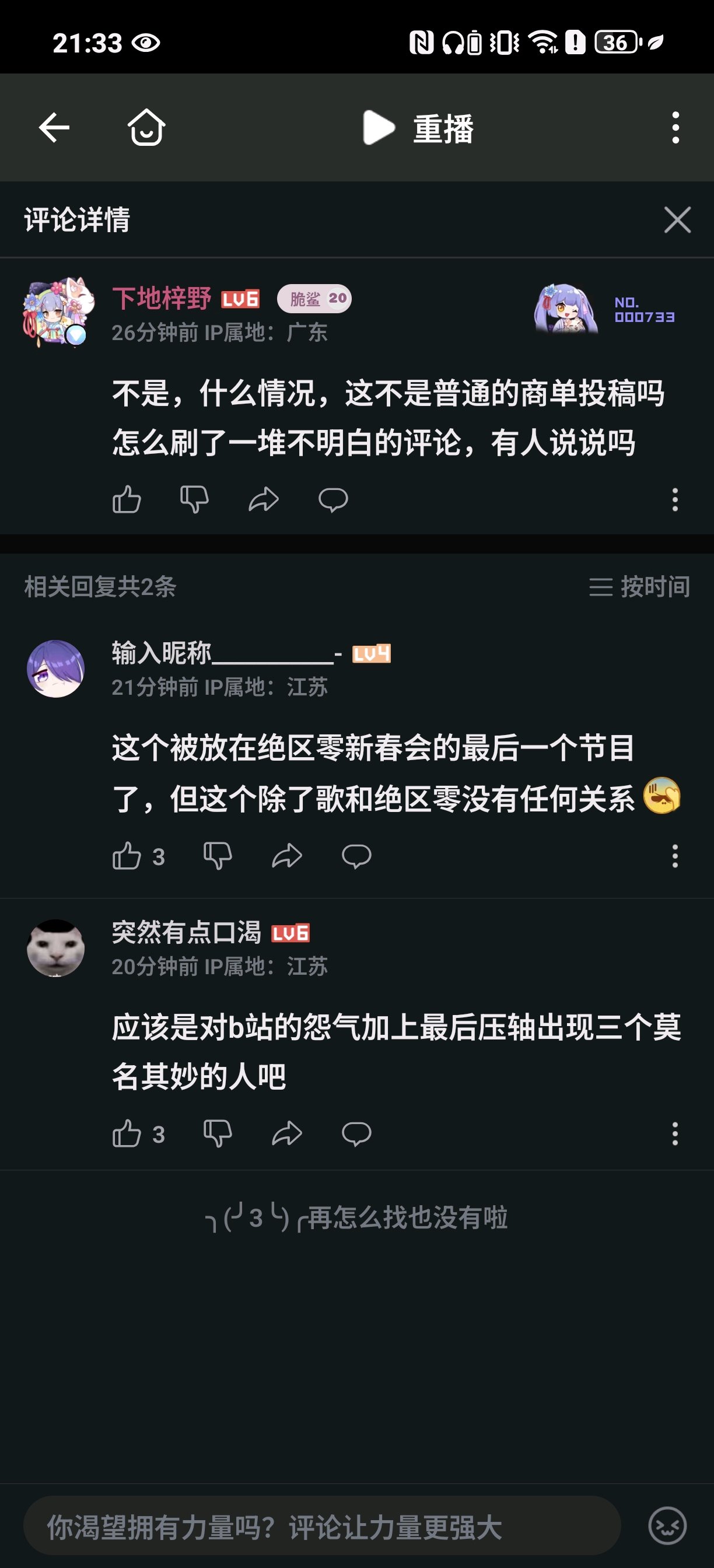
Task: Open the home icon in the top bar
Action: (x=146, y=128)
